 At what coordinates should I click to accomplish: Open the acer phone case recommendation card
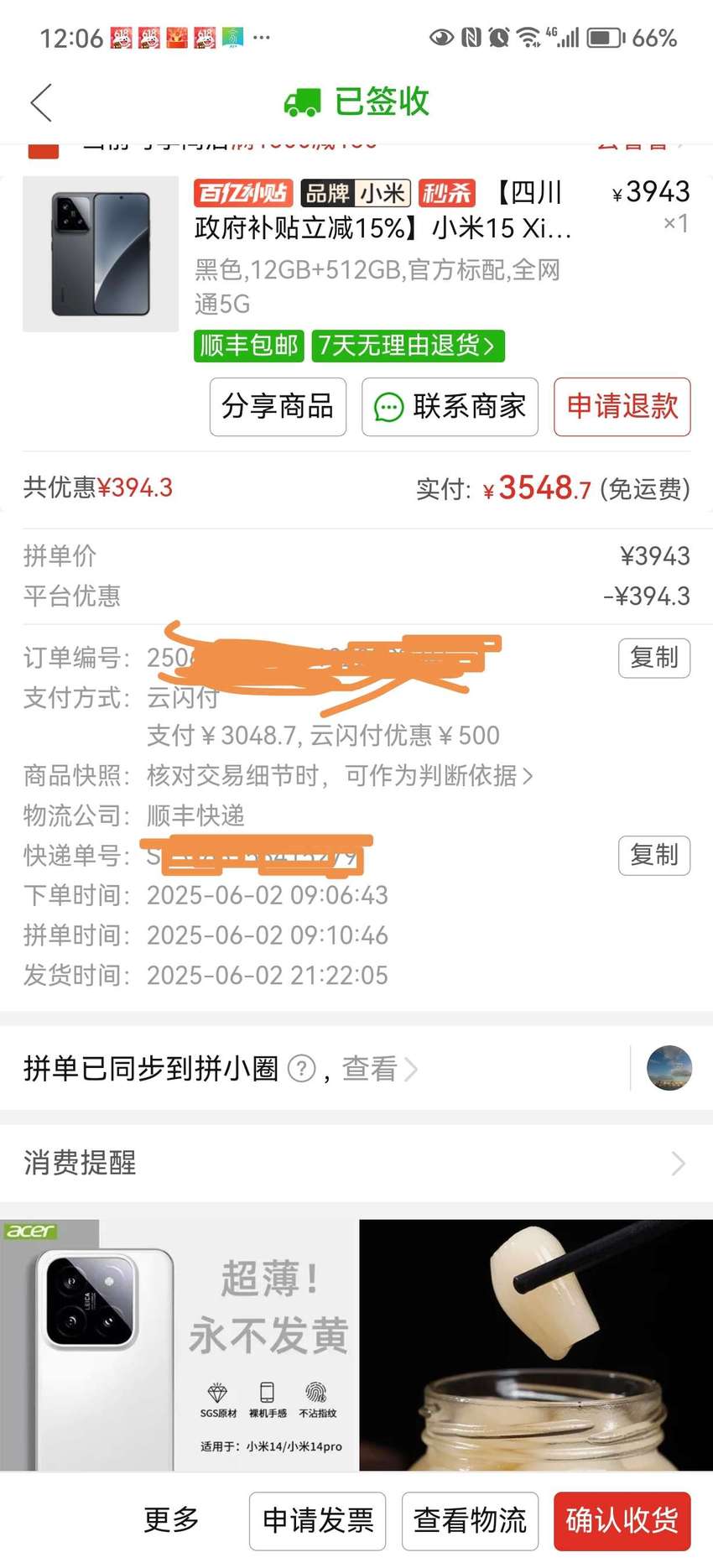pyautogui.click(x=179, y=1345)
